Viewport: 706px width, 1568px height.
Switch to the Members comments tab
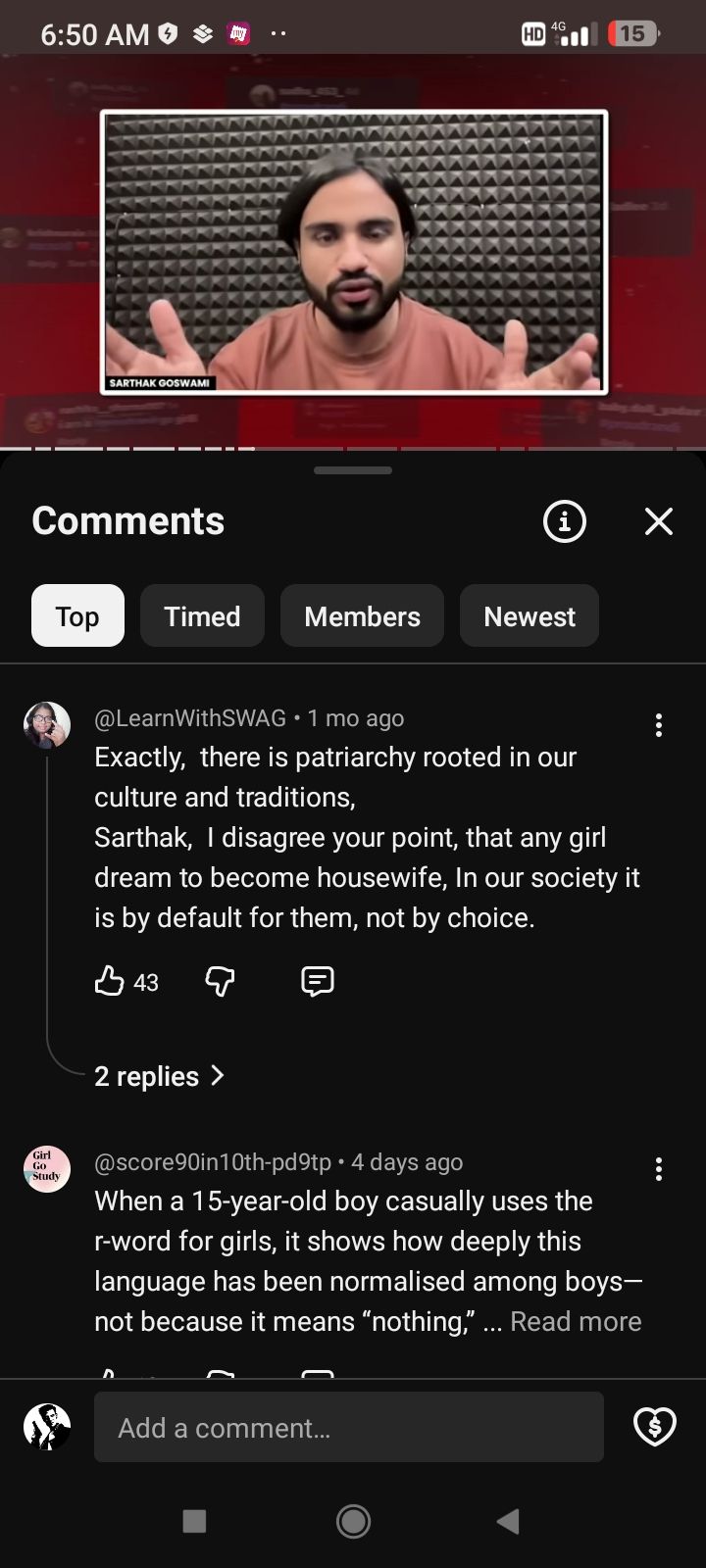[x=362, y=615]
